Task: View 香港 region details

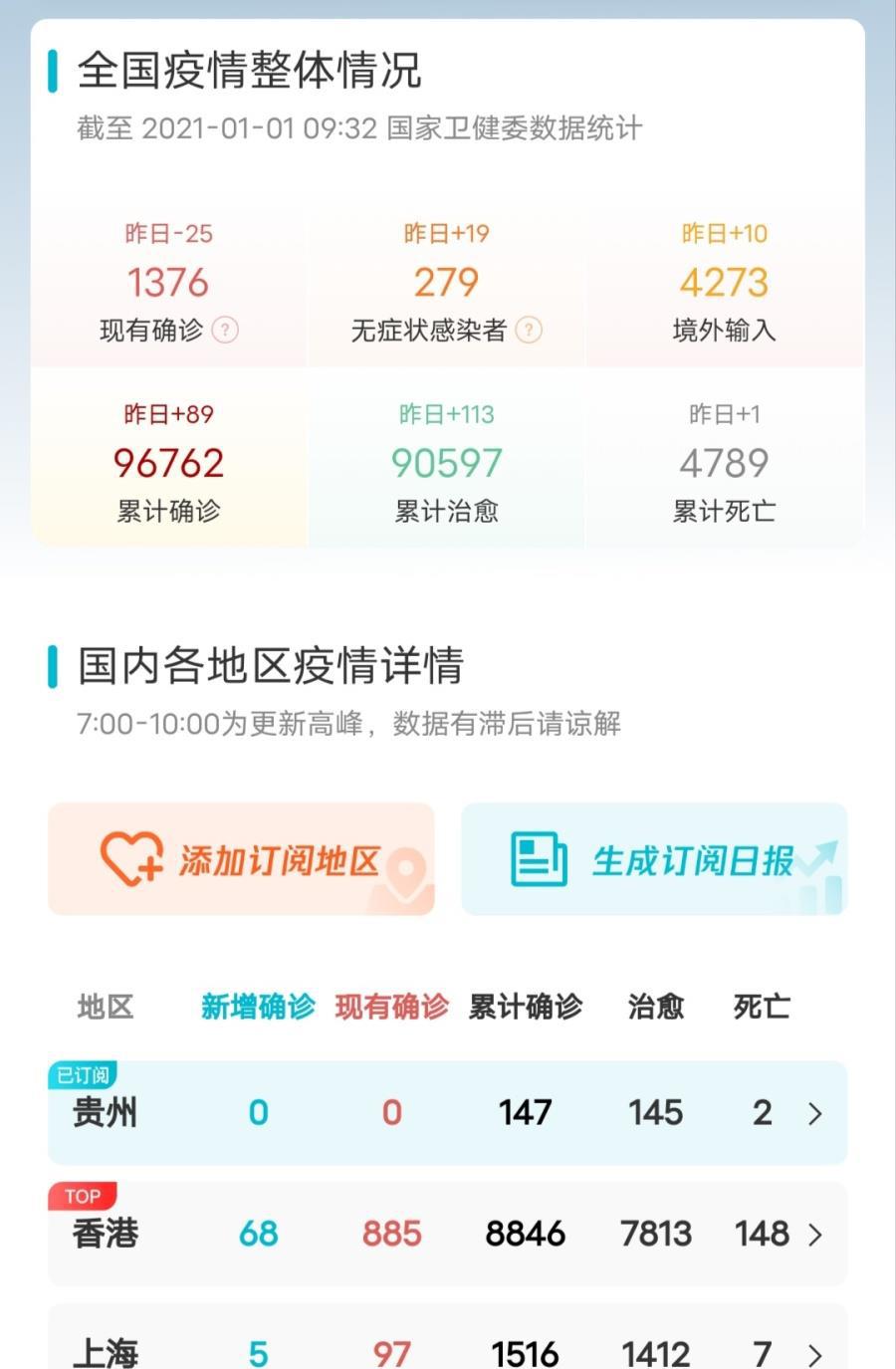Action: 447,1234
